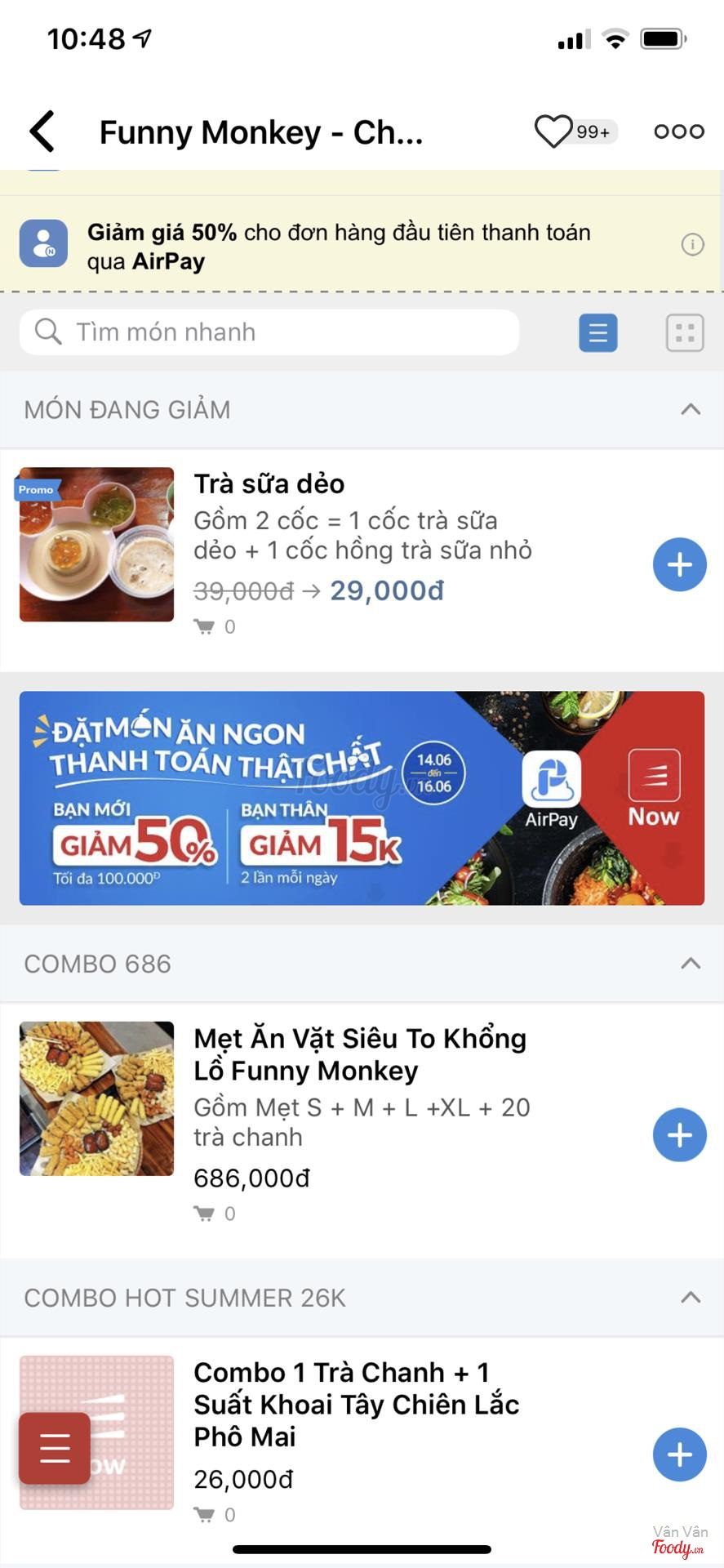The width and height of the screenshot is (724, 1568).
Task: Collapse the 'MÓN ĐANG GIẢM' section
Action: pos(691,409)
